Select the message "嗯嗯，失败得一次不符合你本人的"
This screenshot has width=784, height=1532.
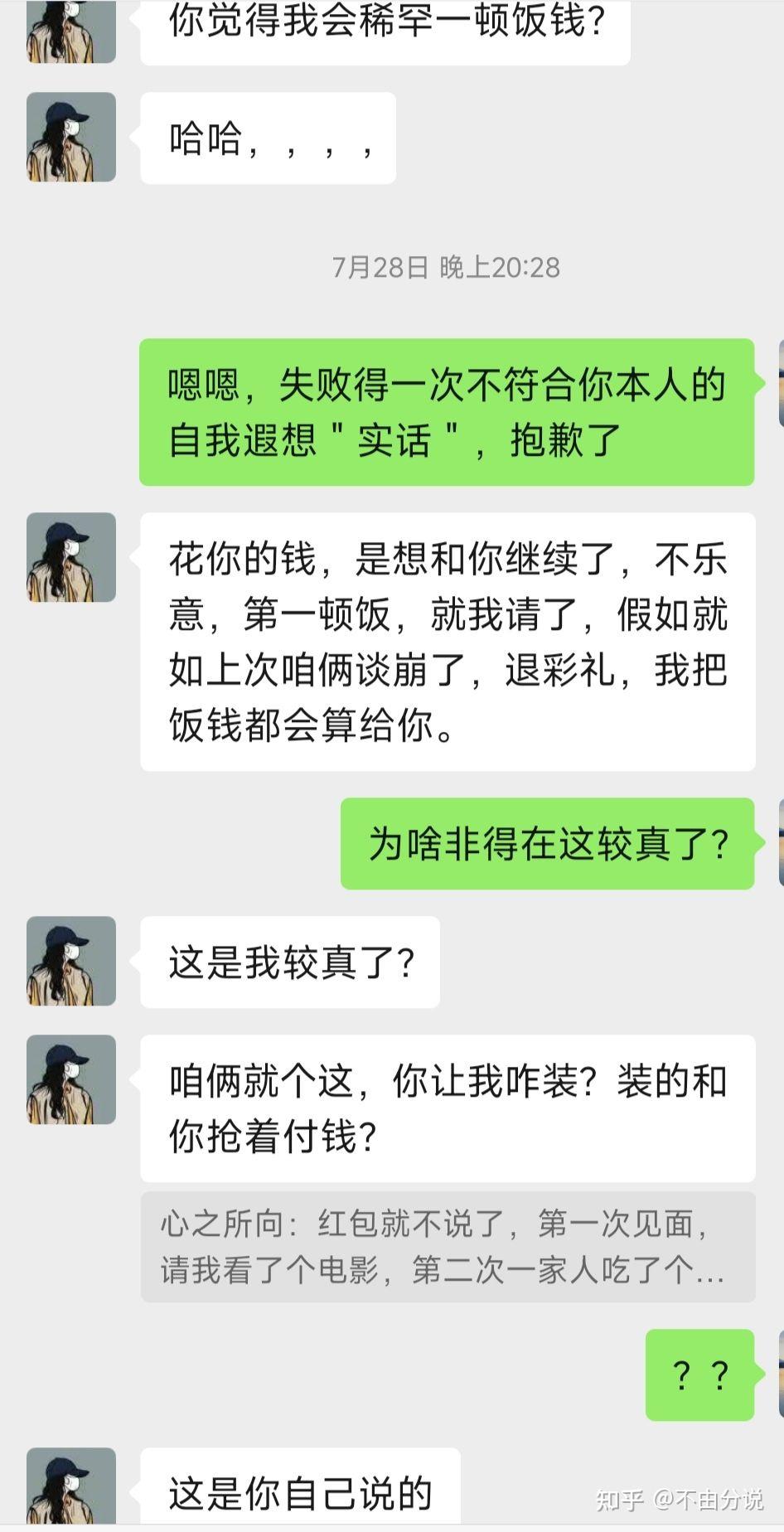point(448,410)
